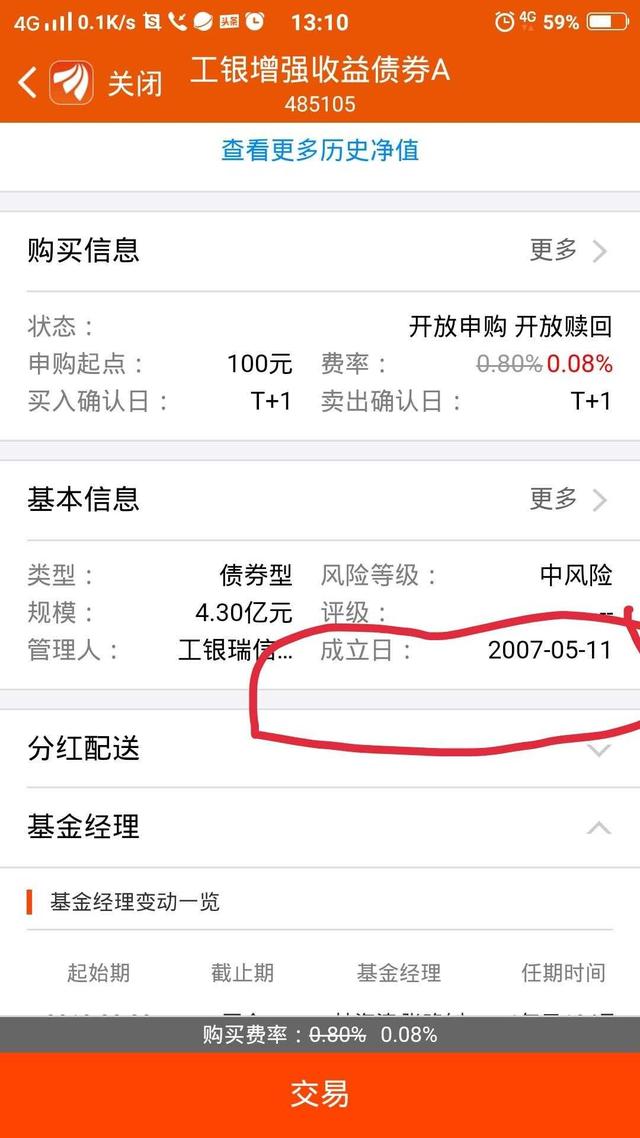Collapse the 基金经理 section
This screenshot has height=1138, width=640.
[320, 827]
